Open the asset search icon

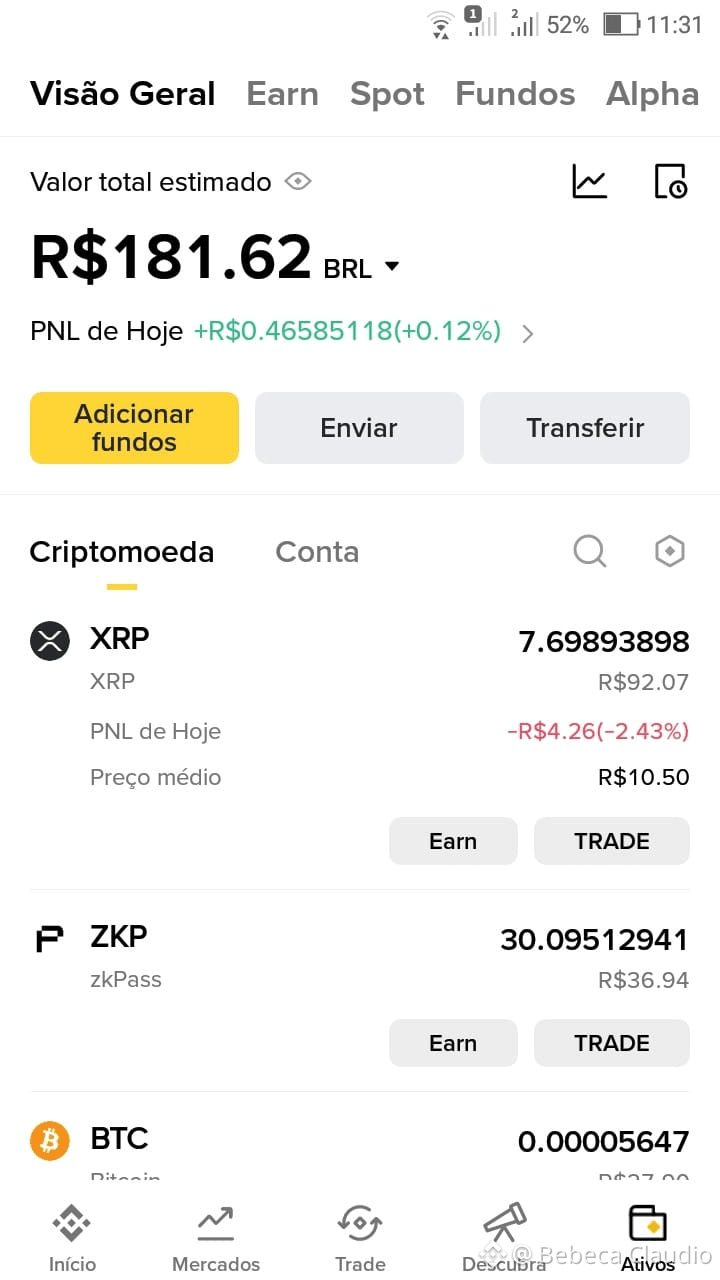(x=589, y=551)
